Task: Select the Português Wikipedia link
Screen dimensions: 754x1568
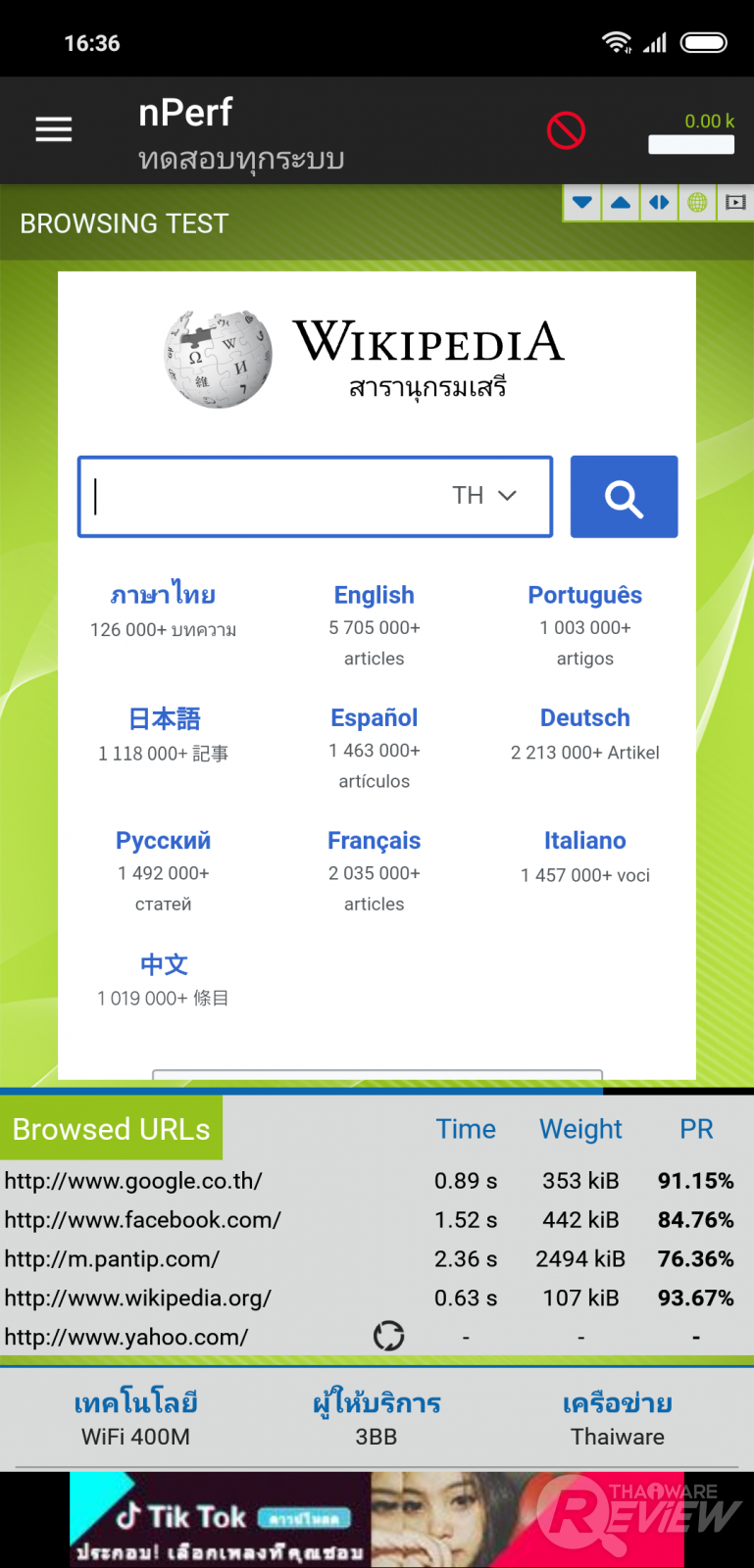Action: [584, 595]
